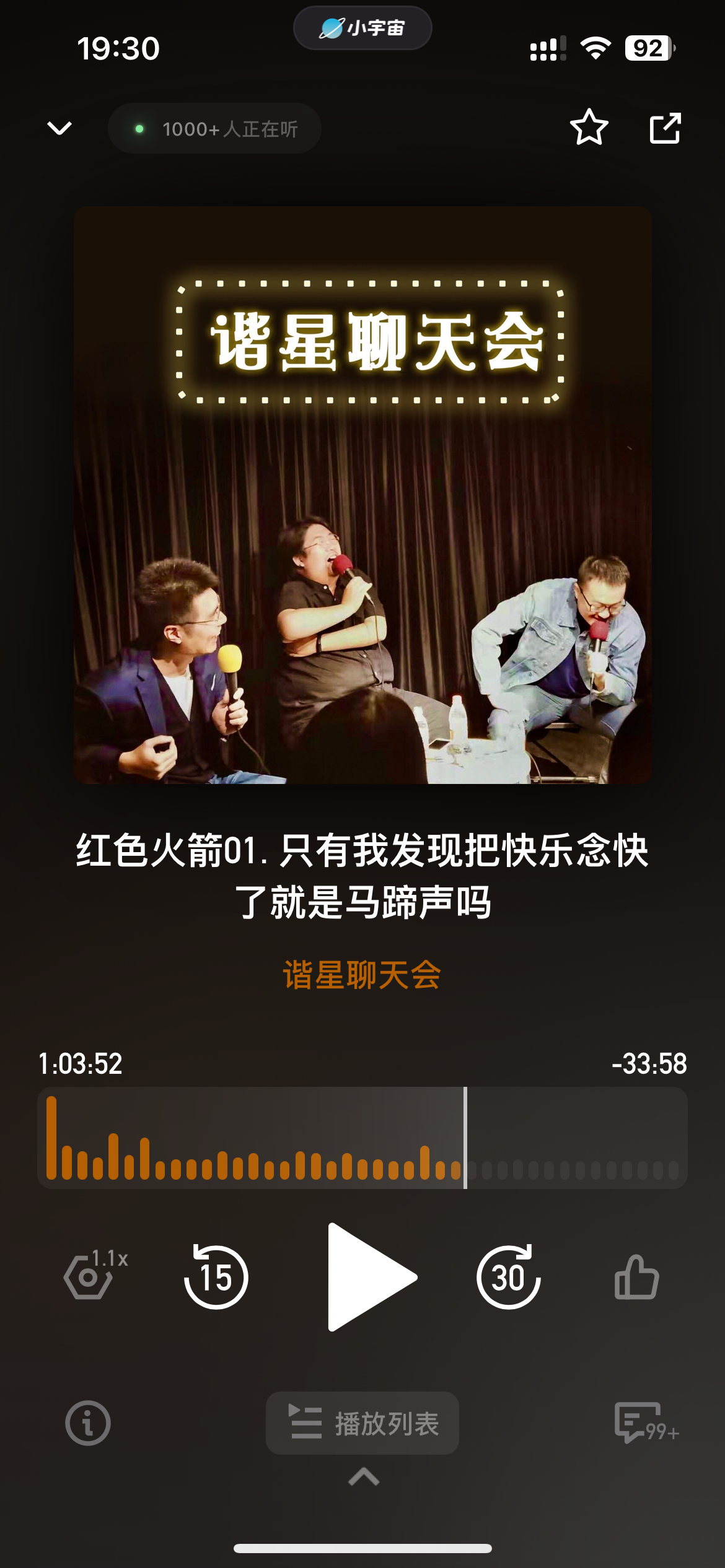The image size is (725, 1568).
Task: Open the 1000+人正在听 listeners chip
Action: pos(214,129)
